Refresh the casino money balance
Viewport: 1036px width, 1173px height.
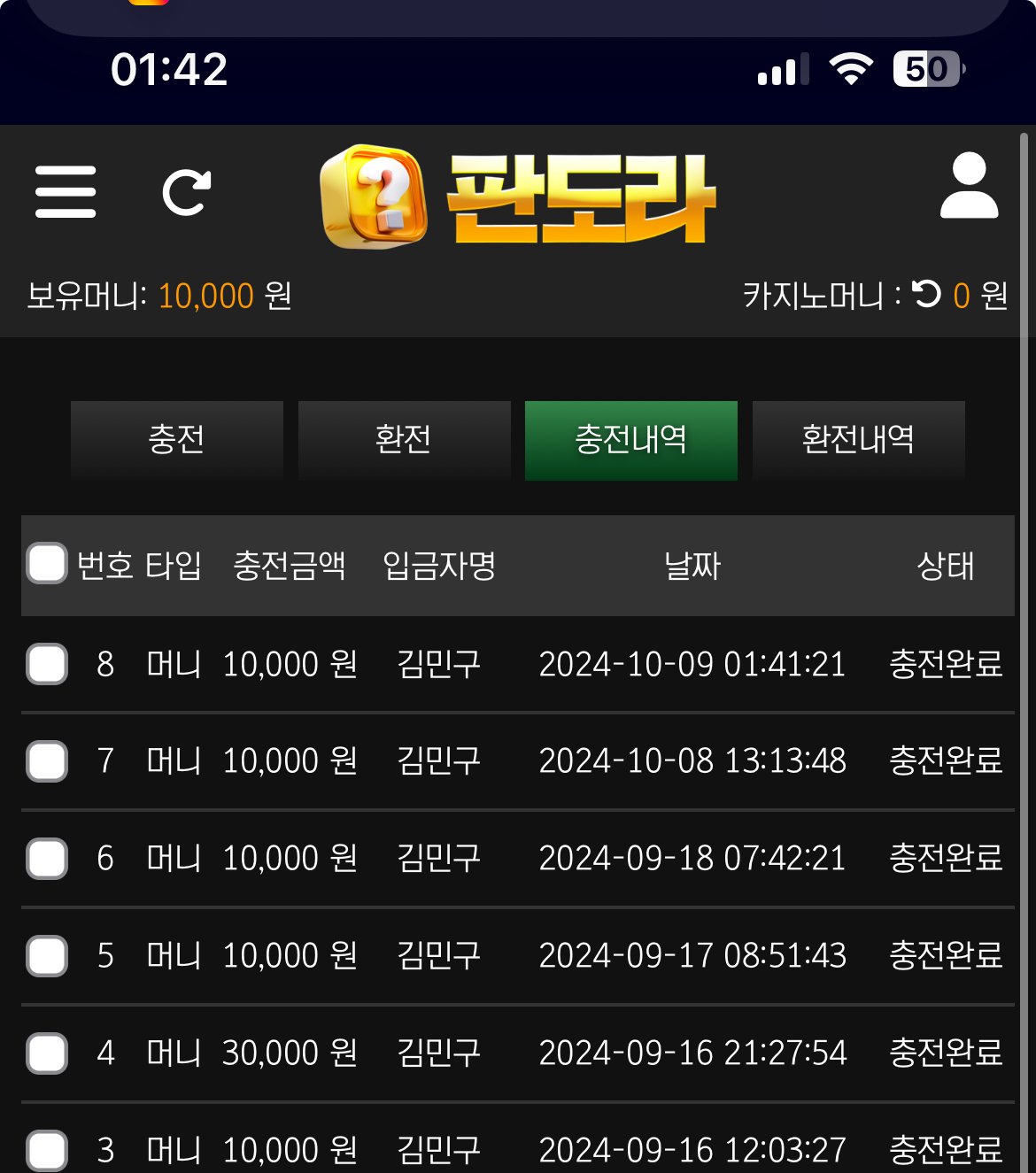tap(926, 294)
